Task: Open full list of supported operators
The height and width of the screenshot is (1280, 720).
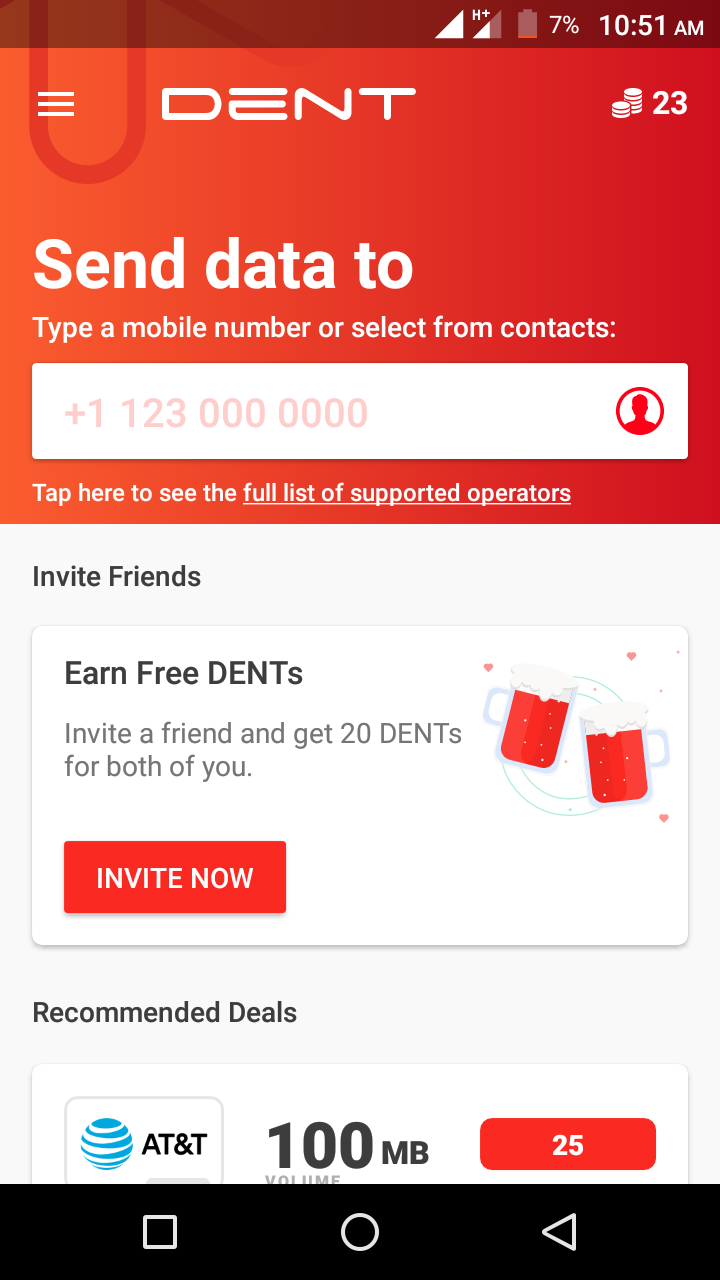Action: coord(406,493)
